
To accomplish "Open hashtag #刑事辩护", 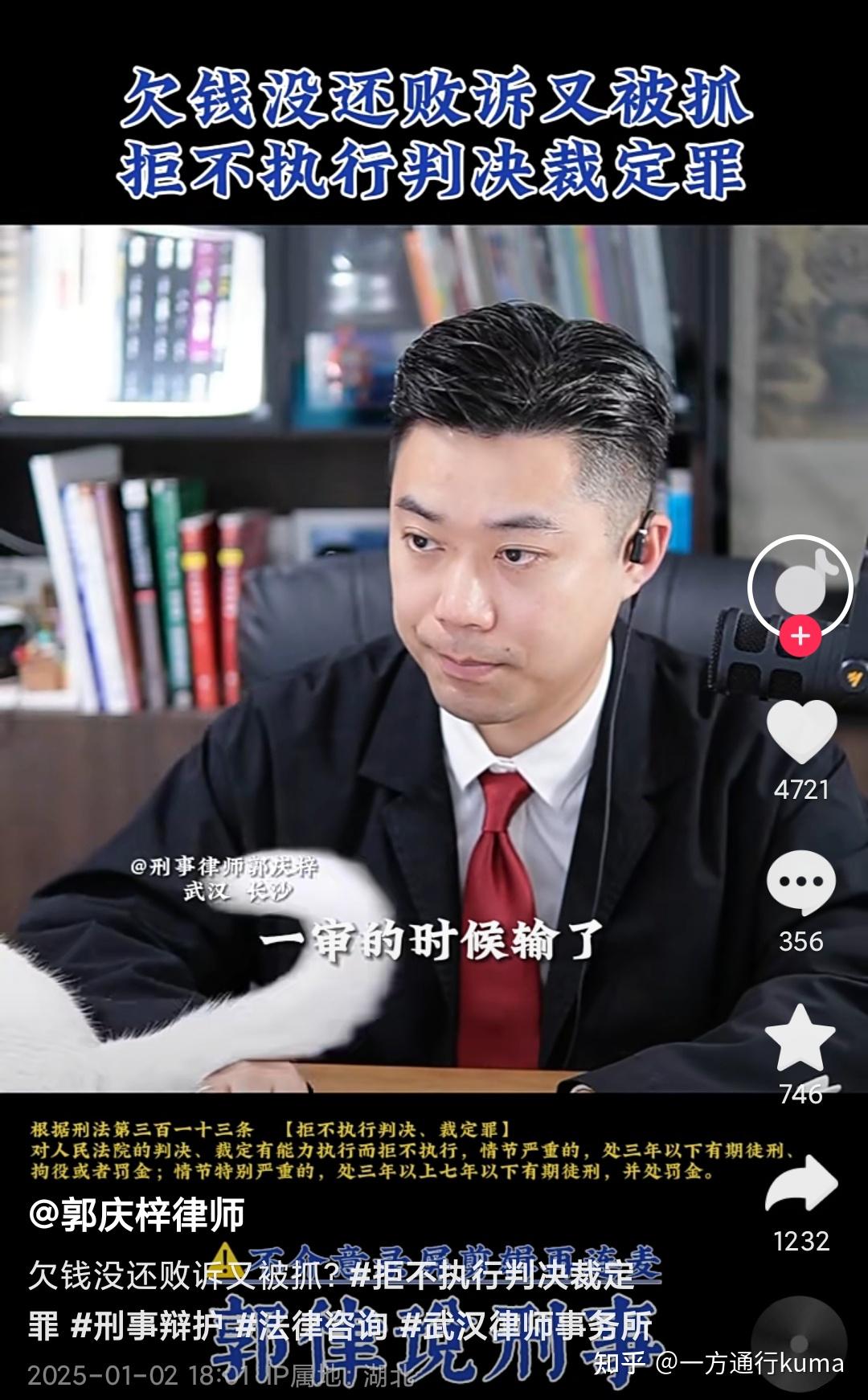I will click(145, 1325).
